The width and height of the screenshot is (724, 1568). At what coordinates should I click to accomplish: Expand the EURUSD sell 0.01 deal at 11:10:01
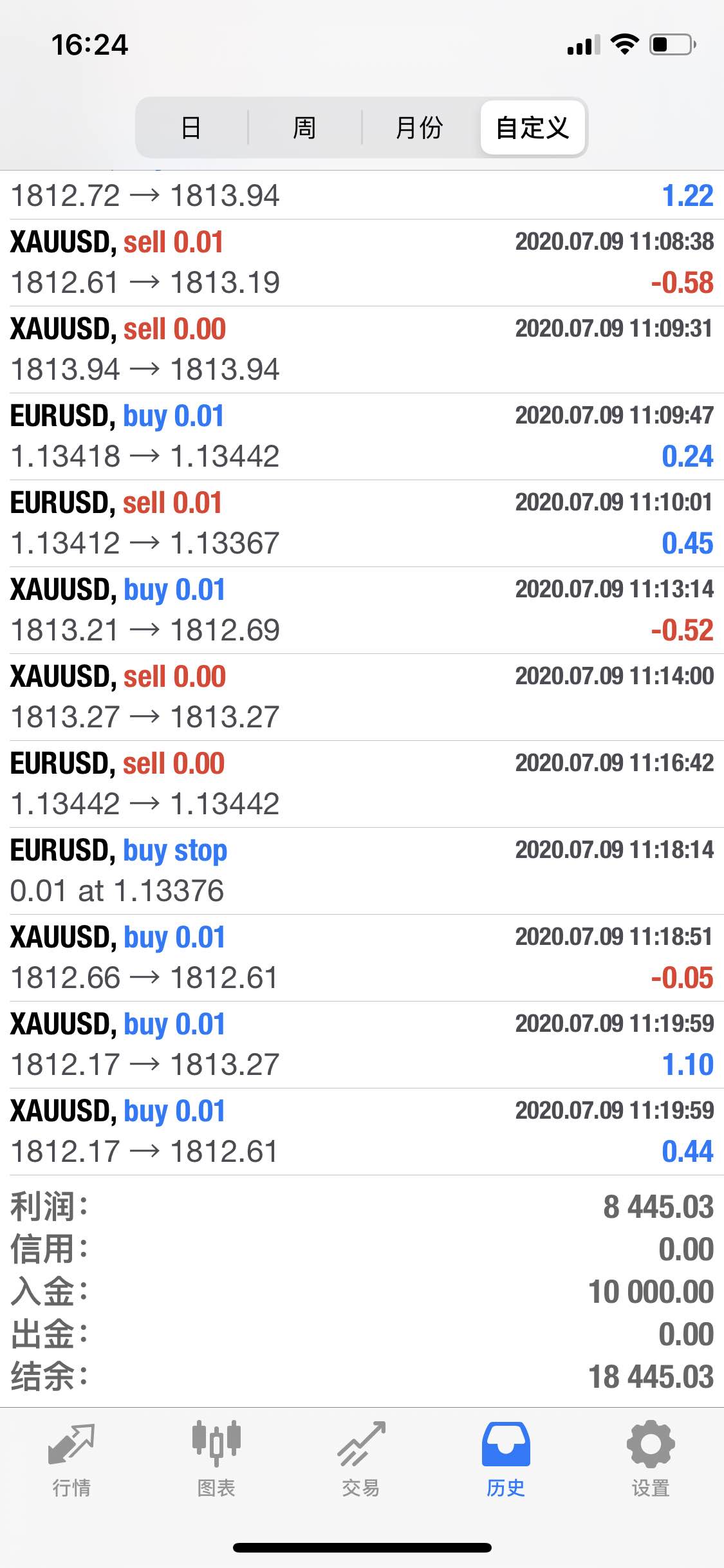[362, 523]
